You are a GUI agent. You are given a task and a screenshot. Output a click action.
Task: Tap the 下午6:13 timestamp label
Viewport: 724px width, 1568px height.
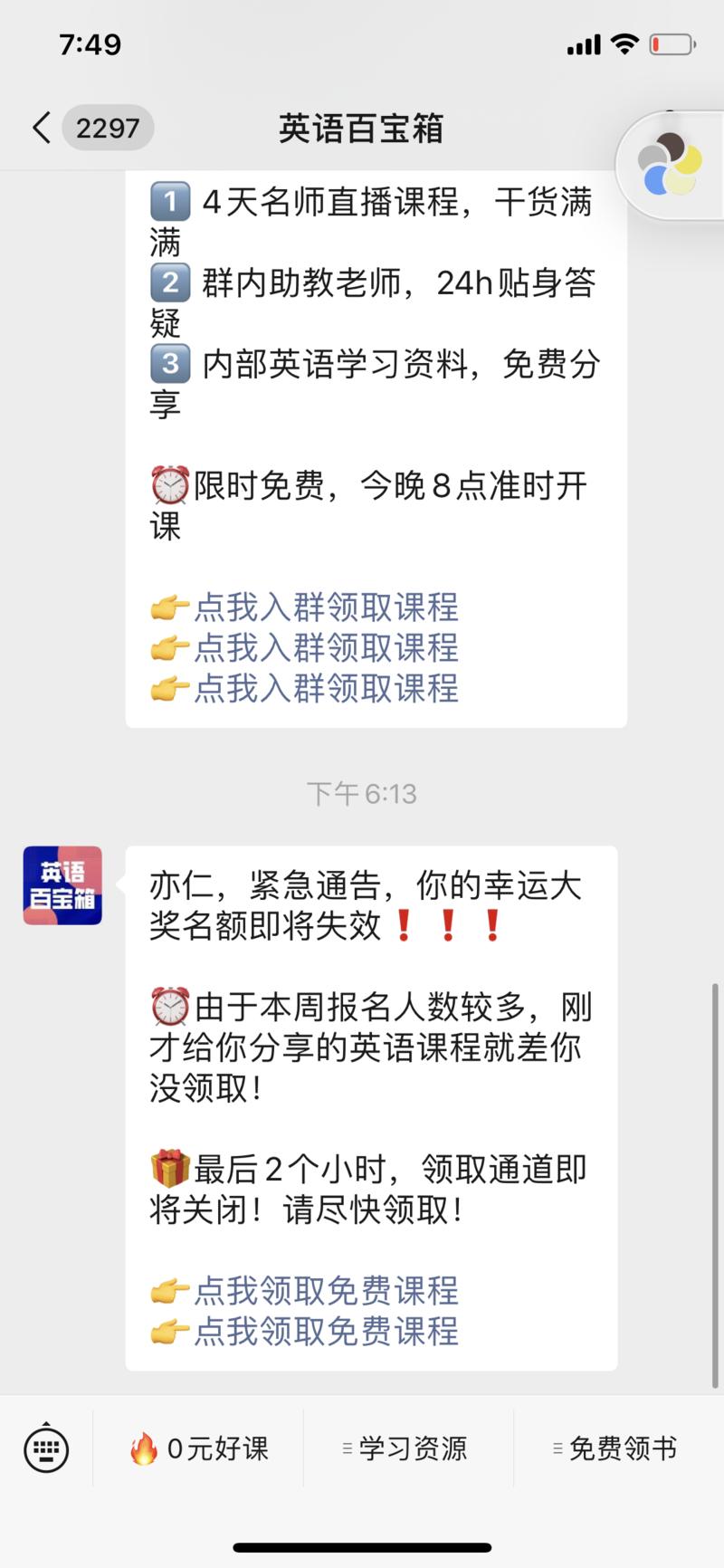362,792
